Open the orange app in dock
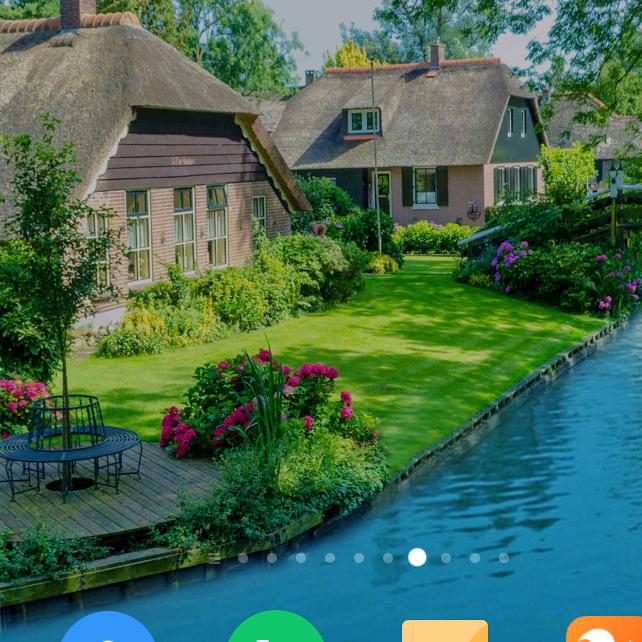The width and height of the screenshot is (642, 642). [604, 631]
